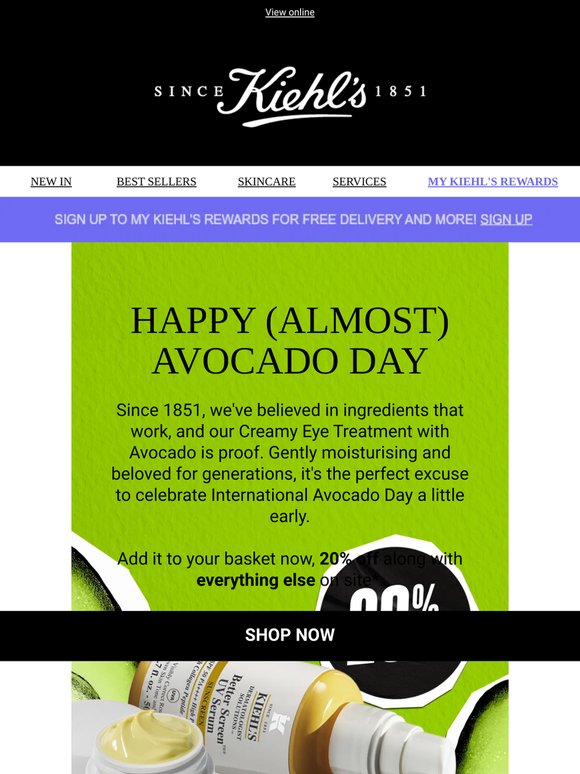Open the NEW IN menu link
This screenshot has height=774, width=580.
(51, 182)
